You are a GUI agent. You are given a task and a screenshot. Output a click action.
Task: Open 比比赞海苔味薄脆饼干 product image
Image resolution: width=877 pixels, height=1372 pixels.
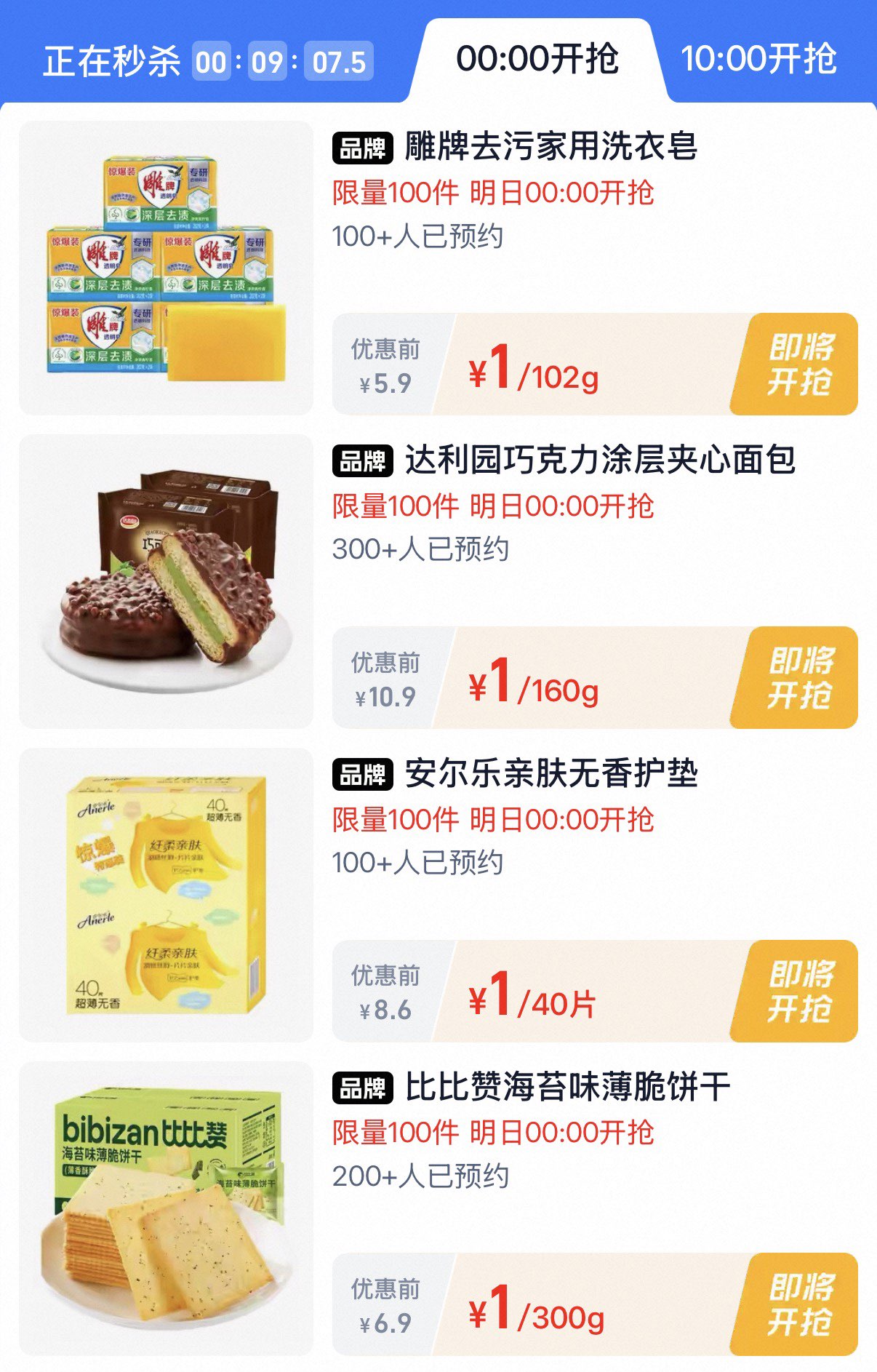166,1208
